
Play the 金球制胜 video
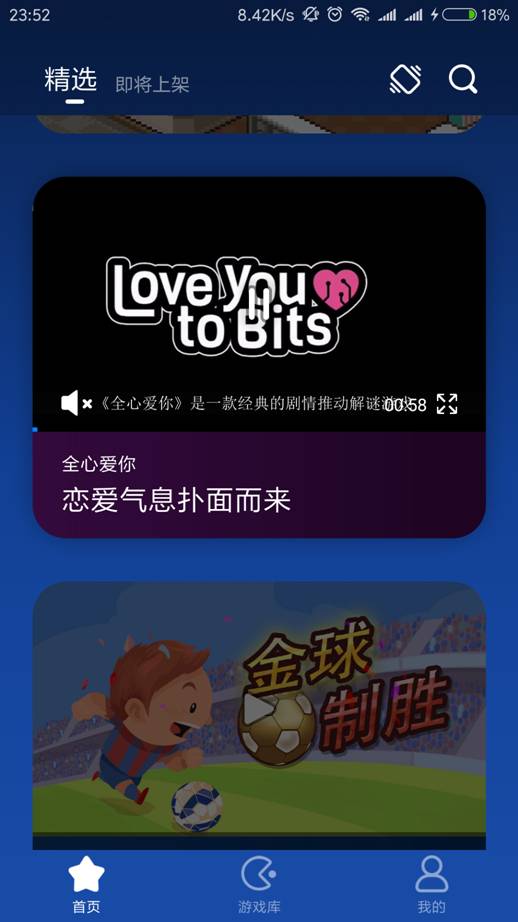click(x=259, y=709)
